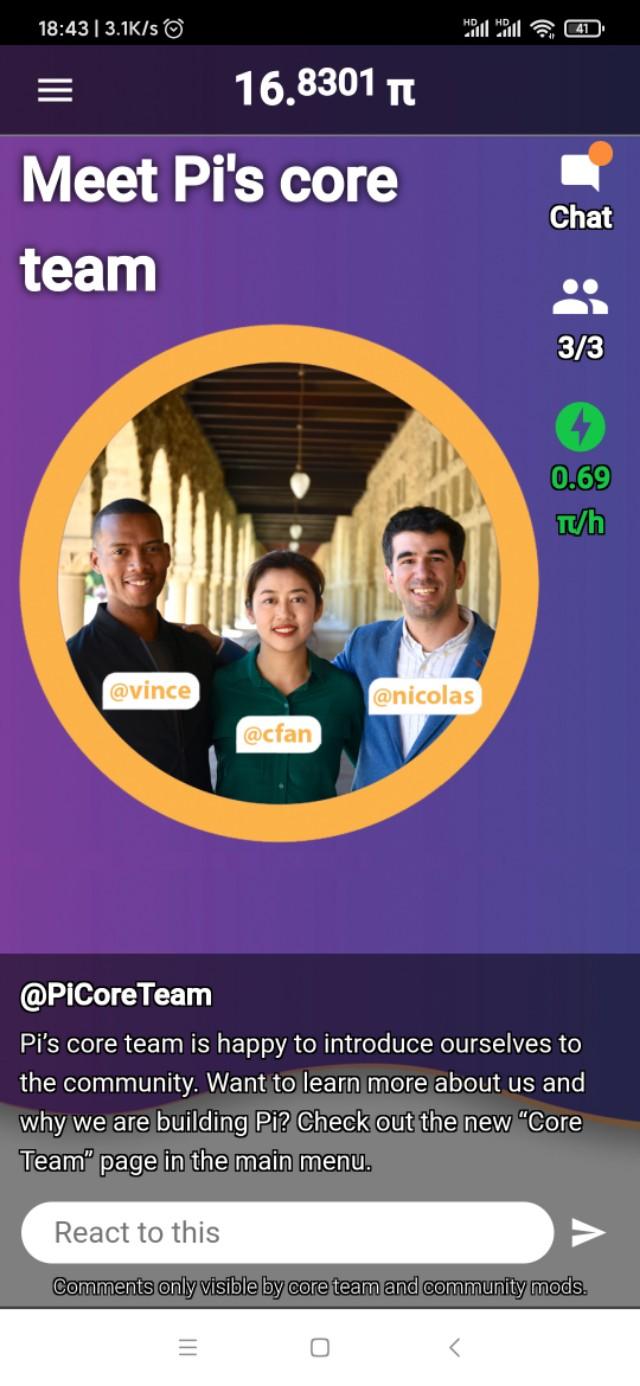Open the hamburger menu
Image resolution: width=640 pixels, height=1386 pixels.
[x=55, y=91]
